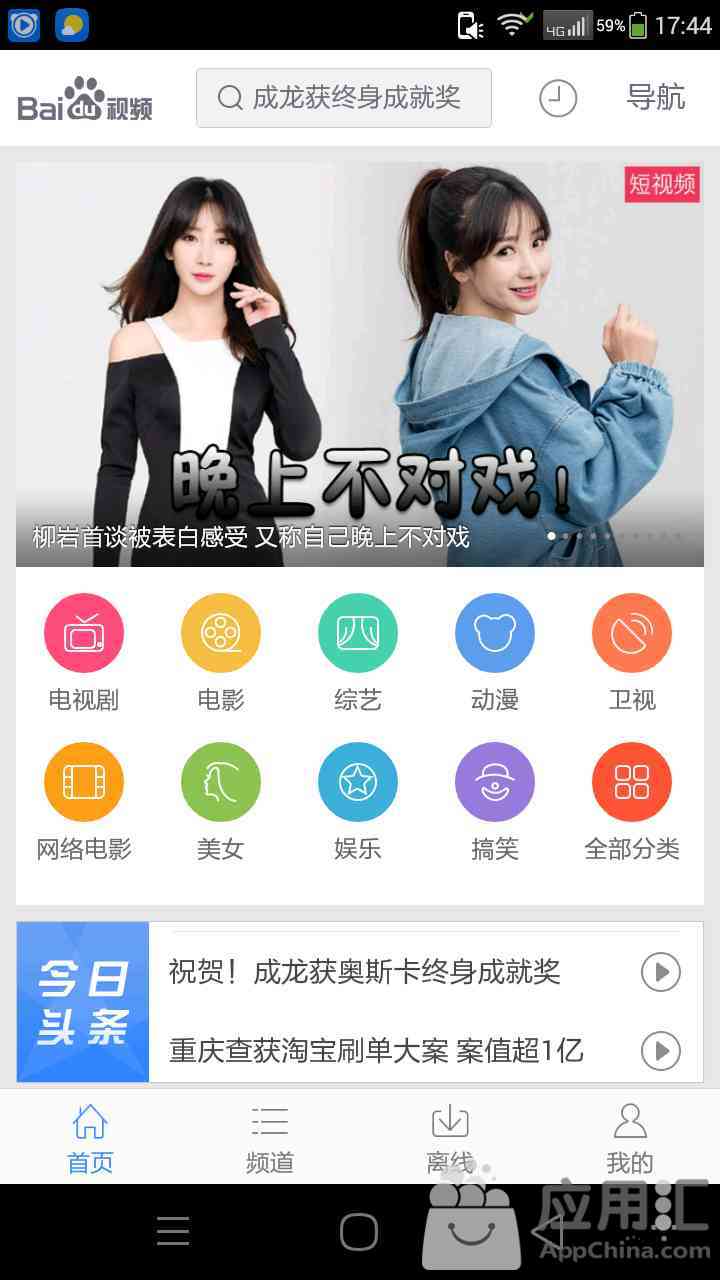This screenshot has width=720, height=1280.
Task: Open watch history clock icon
Action: pos(558,98)
